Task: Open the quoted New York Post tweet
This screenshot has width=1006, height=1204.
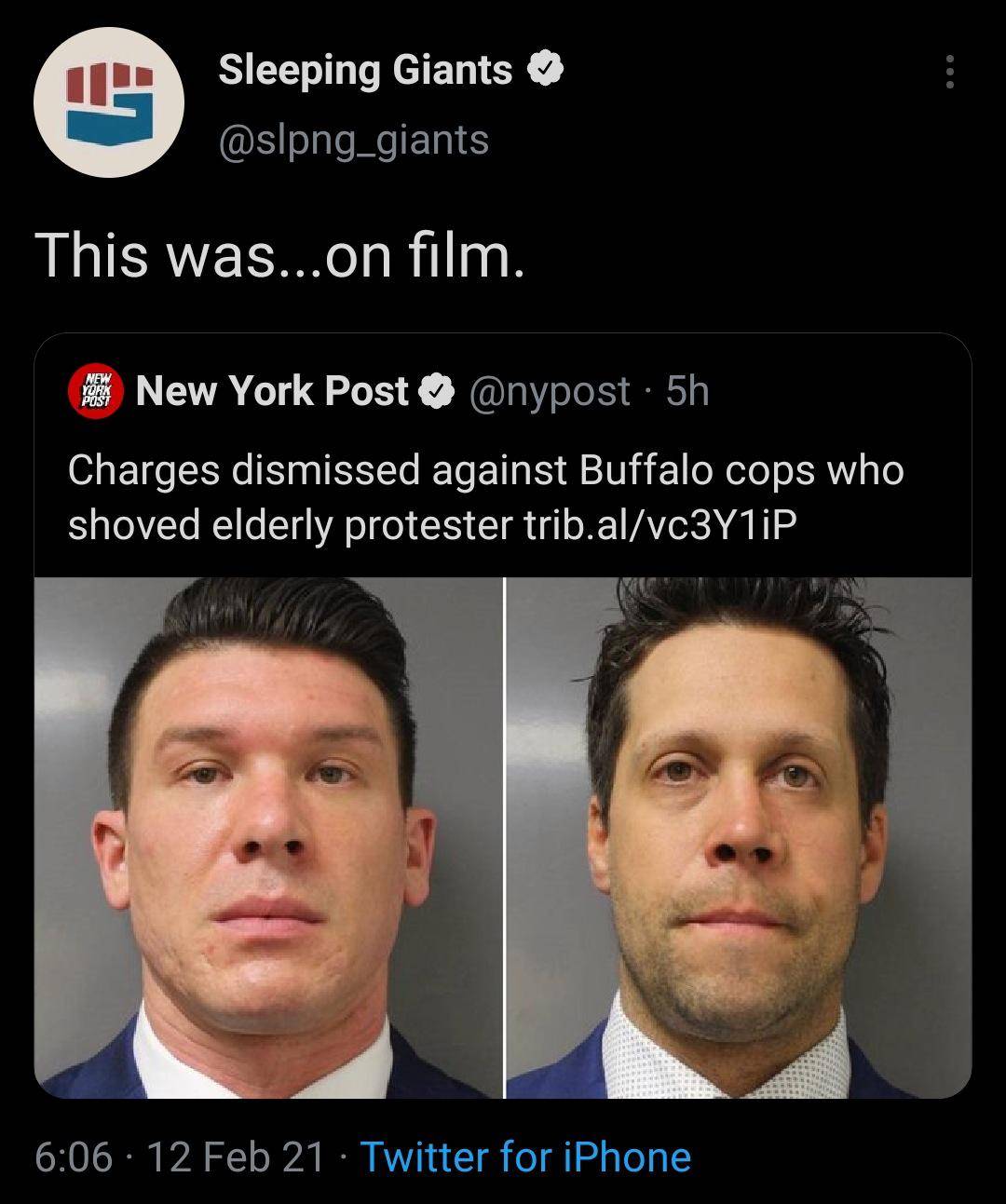Action: [484, 470]
